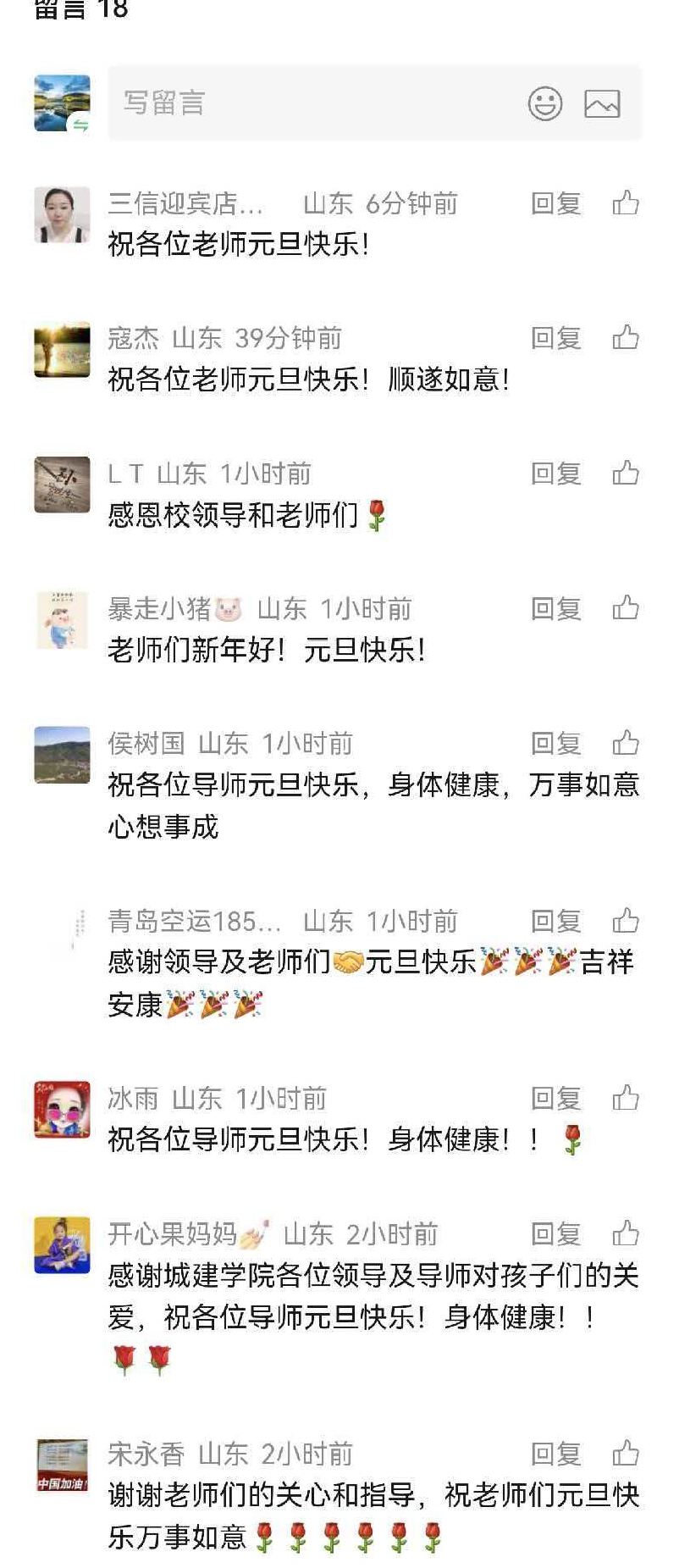Reply to 侯树国's comment
679x1568 pixels.
click(x=555, y=744)
